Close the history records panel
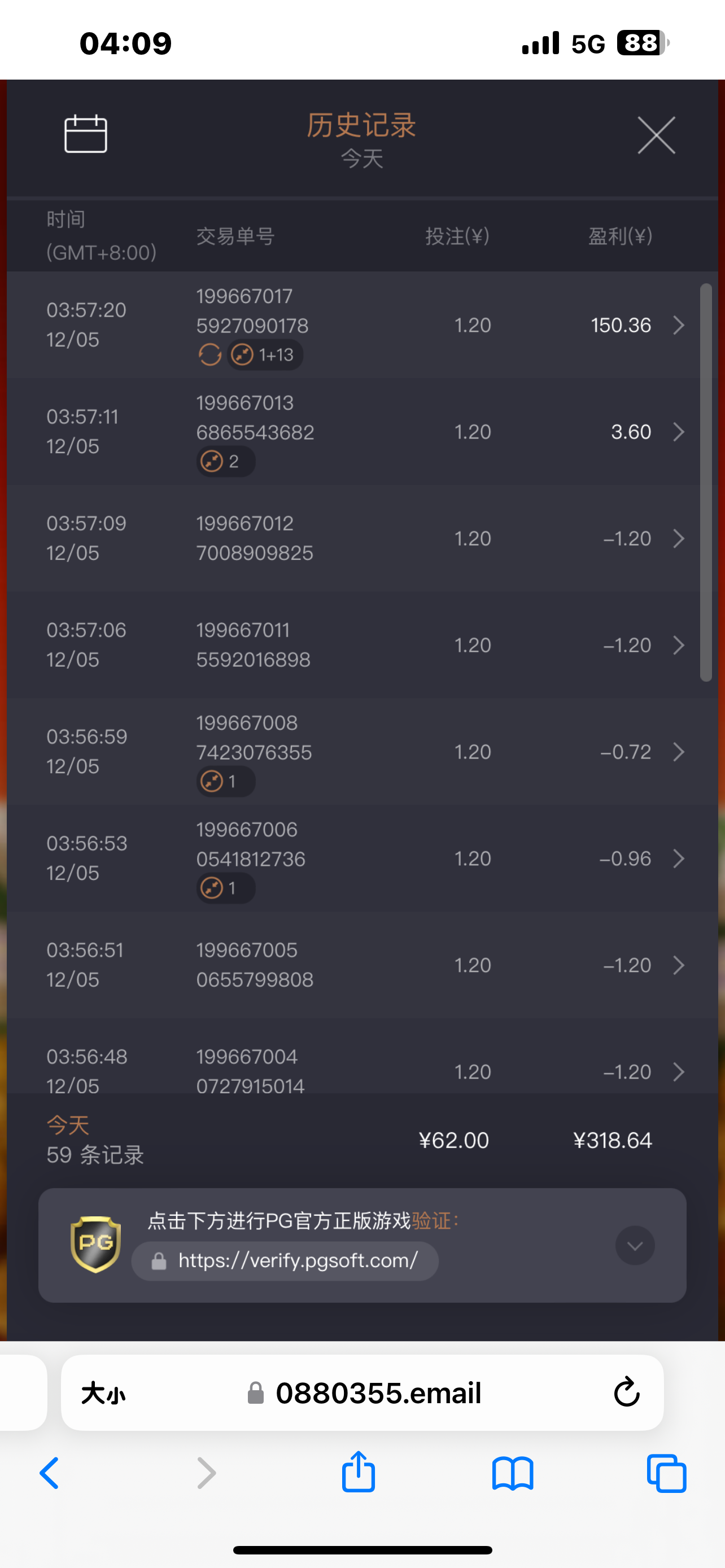Screen dimensions: 725x1568 [x=656, y=135]
